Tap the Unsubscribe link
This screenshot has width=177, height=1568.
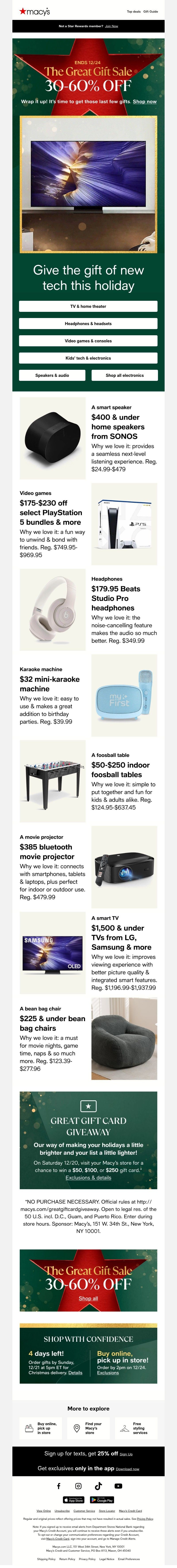(x=62, y=1511)
